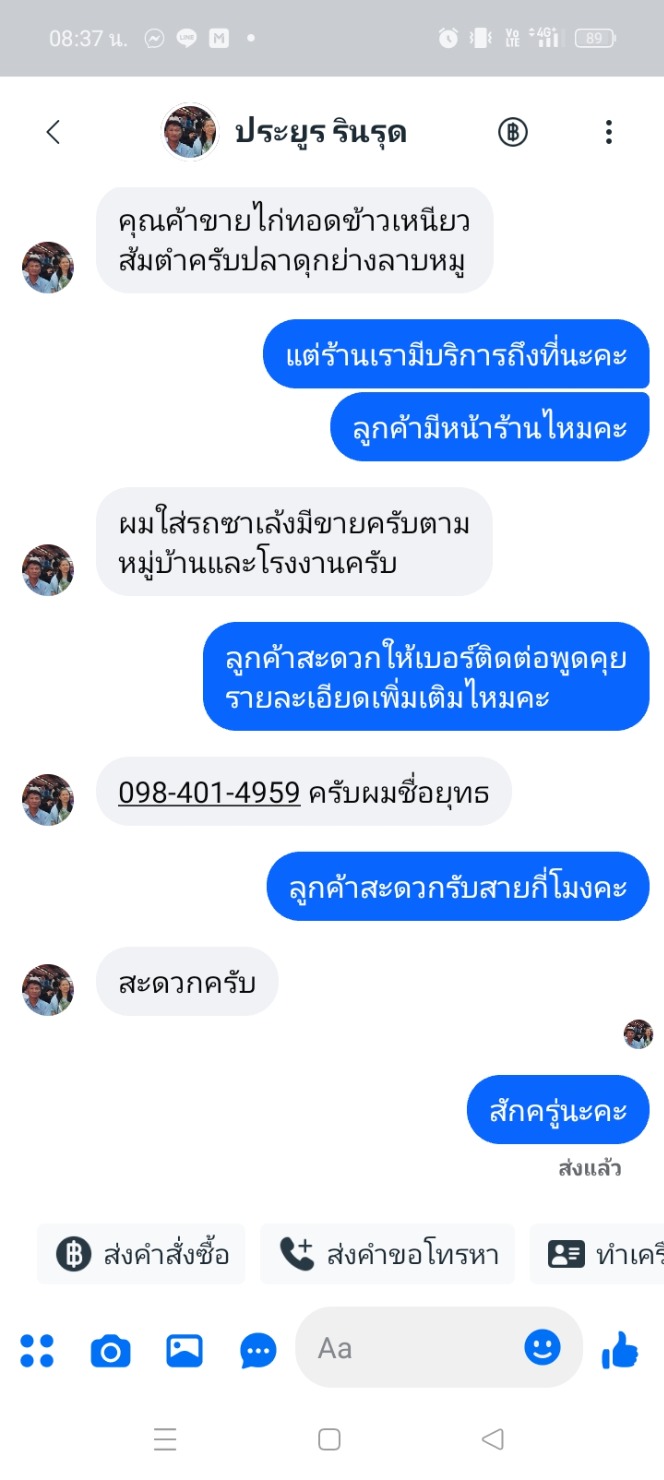Open the emoji smiley picker
Image resolution: width=664 pixels, height=1480 pixels.
tap(542, 1348)
